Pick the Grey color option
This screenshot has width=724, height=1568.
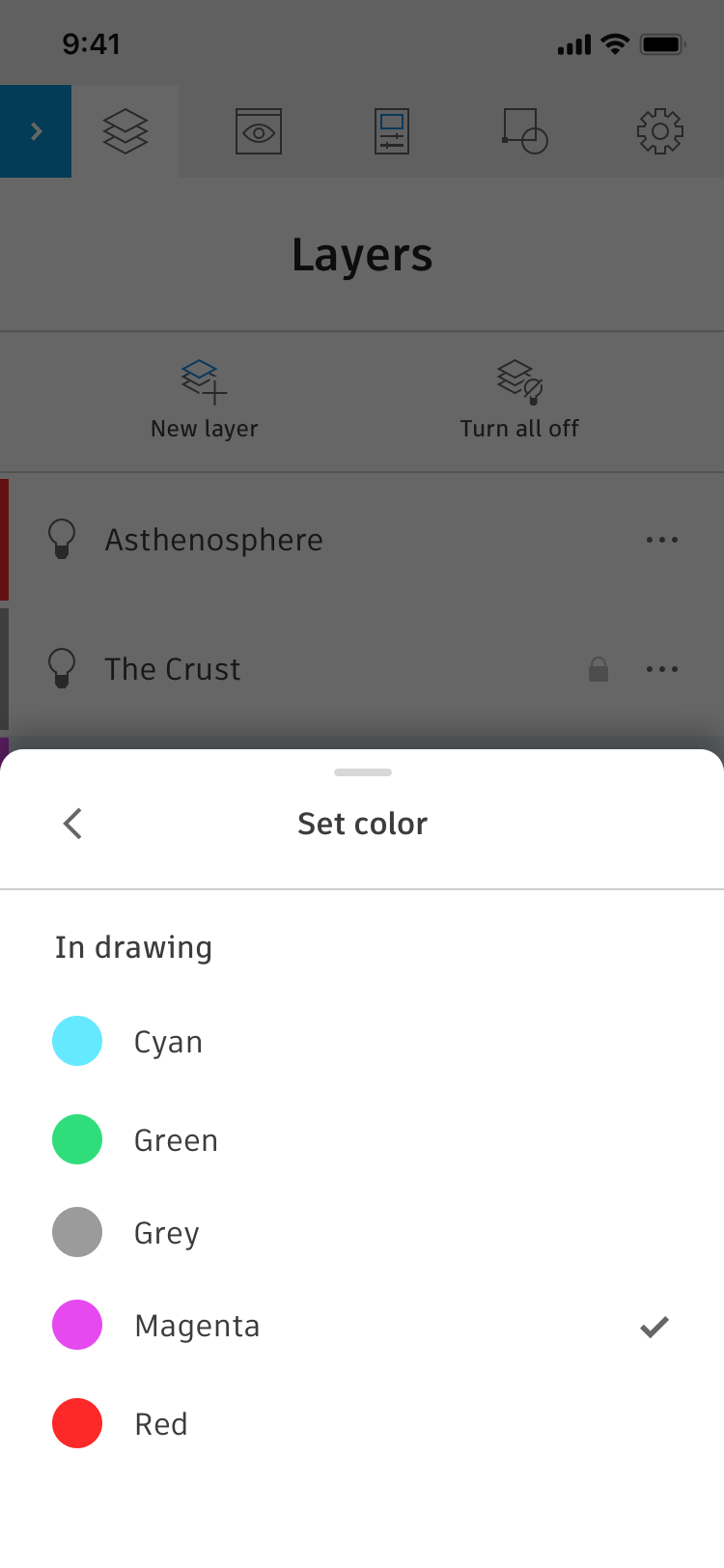[x=362, y=1233]
